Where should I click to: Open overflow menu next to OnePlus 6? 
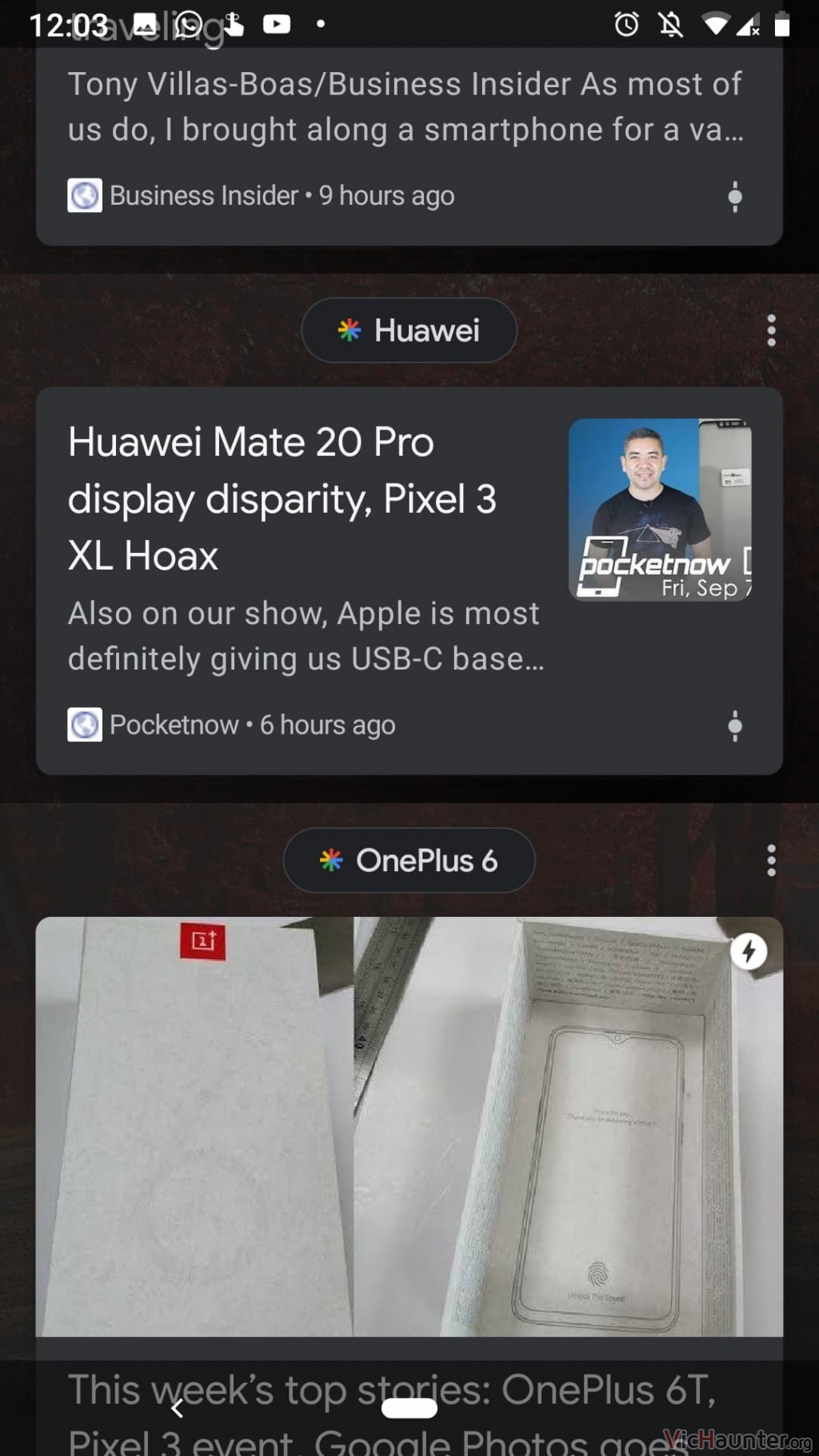(771, 860)
